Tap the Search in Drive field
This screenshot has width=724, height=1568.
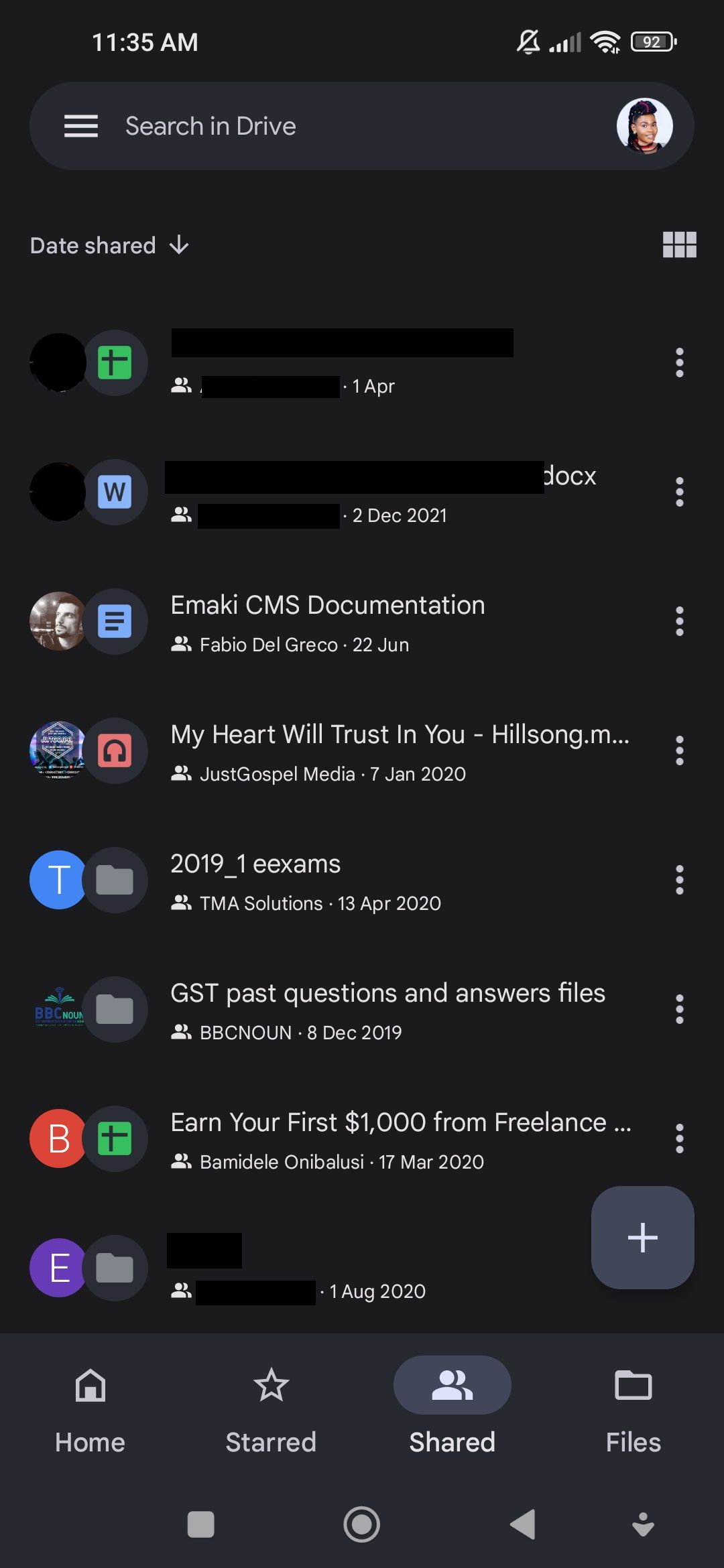pos(335,126)
